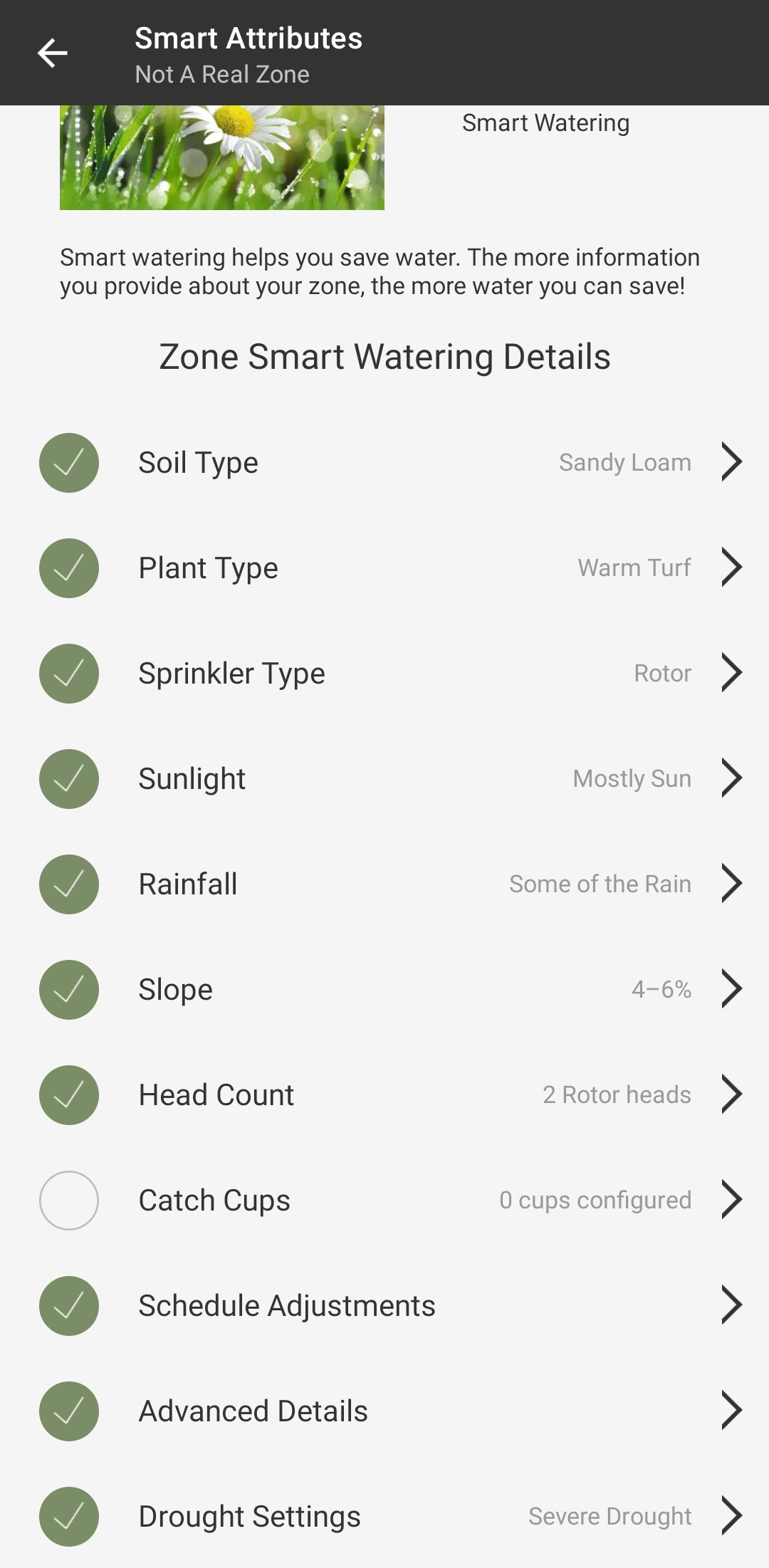
Task: Configure Catch Cups
Action: click(384, 1201)
